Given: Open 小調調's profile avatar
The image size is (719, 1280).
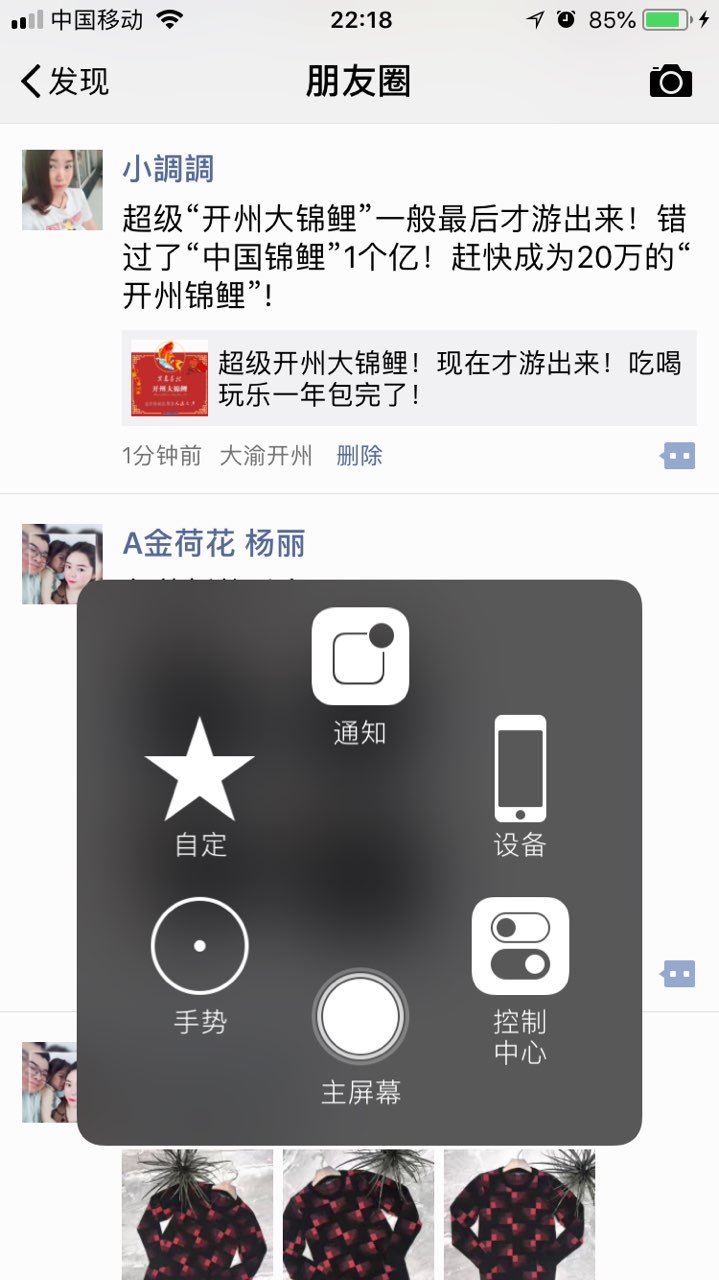Looking at the screenshot, I should click(x=62, y=190).
